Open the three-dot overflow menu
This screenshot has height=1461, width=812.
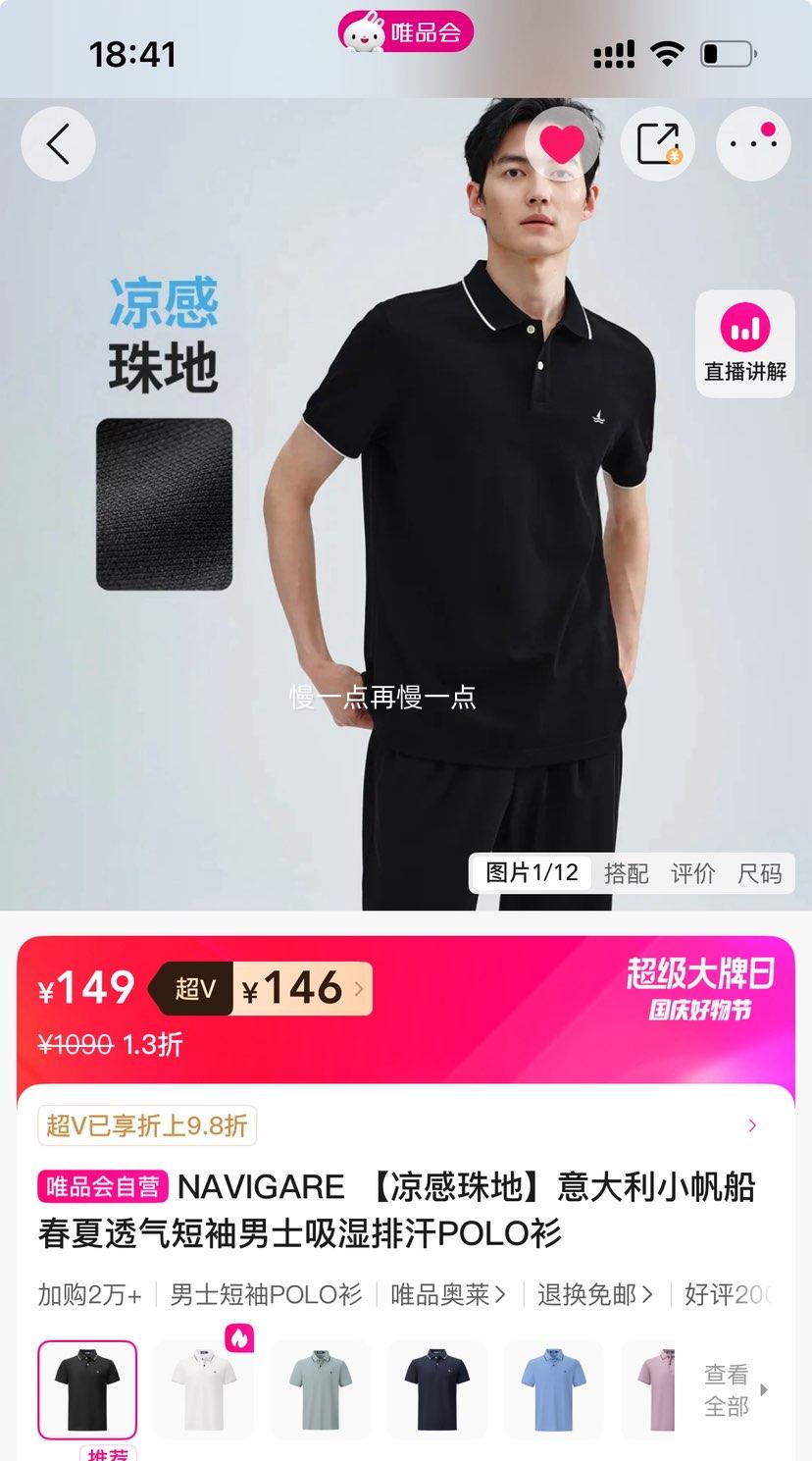(x=753, y=144)
